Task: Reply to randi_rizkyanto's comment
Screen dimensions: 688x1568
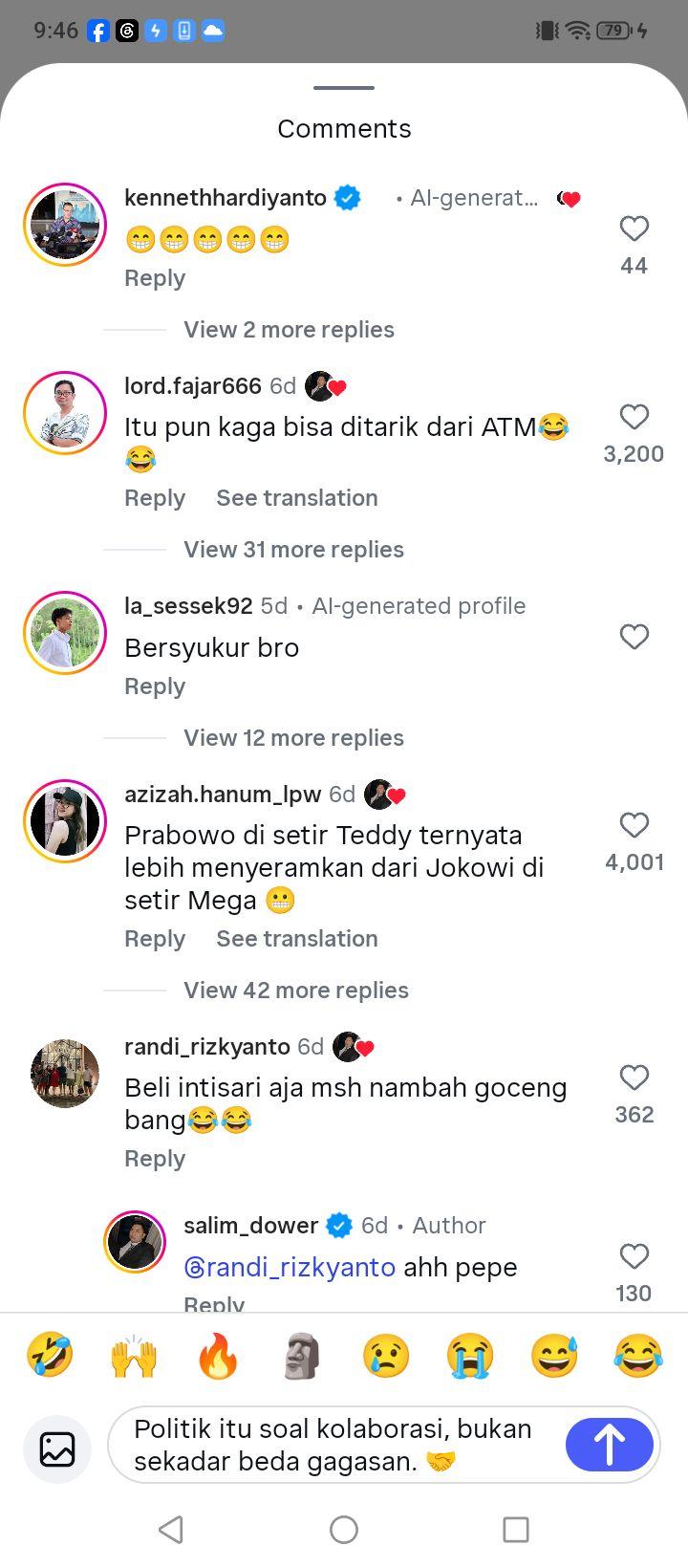Action: [x=155, y=1159]
